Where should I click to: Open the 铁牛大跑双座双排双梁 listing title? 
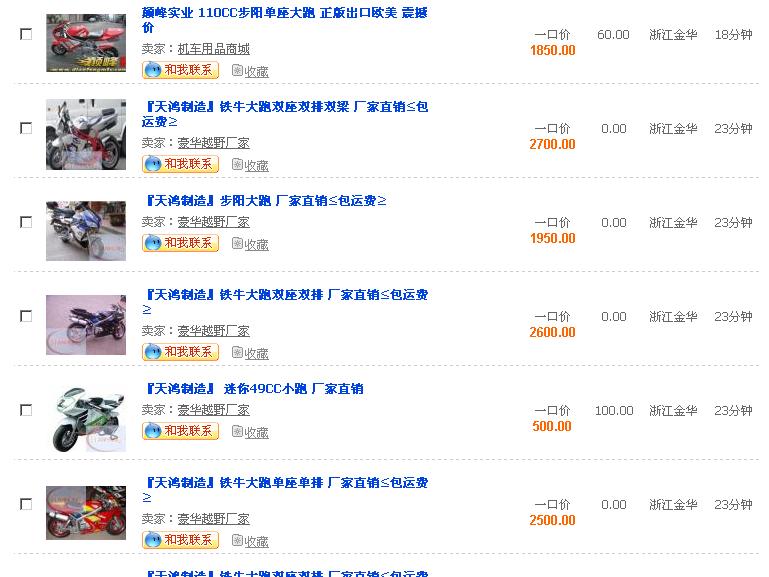286,107
